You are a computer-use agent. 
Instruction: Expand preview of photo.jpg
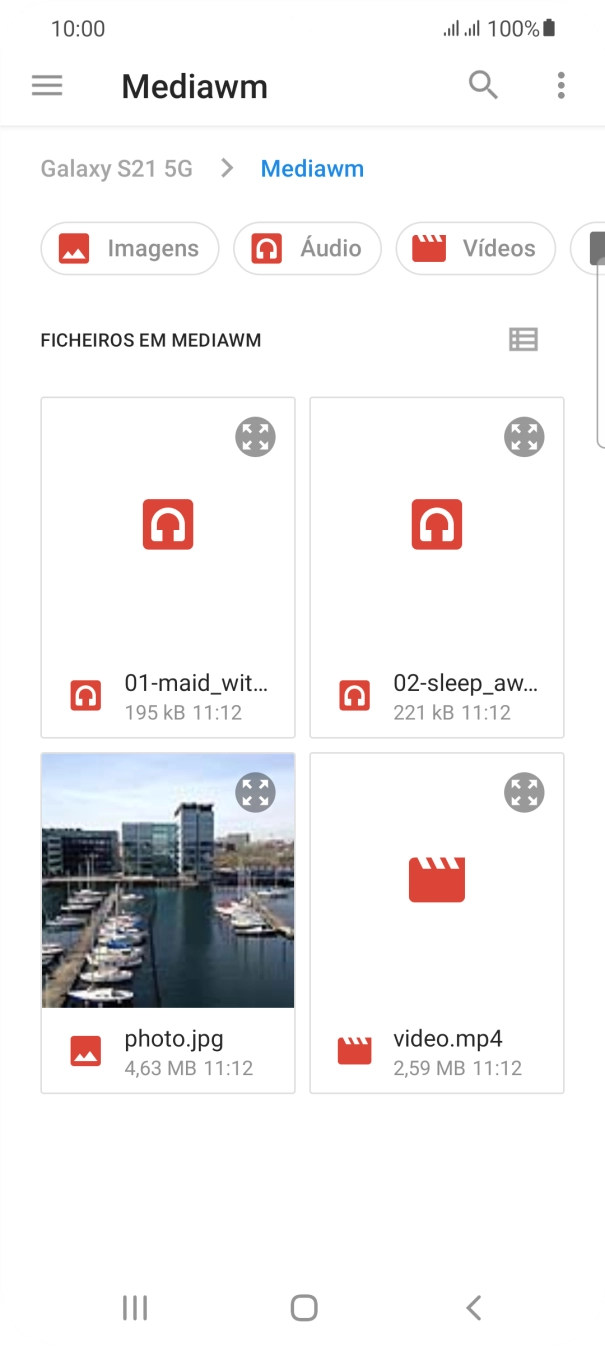pyautogui.click(x=256, y=792)
